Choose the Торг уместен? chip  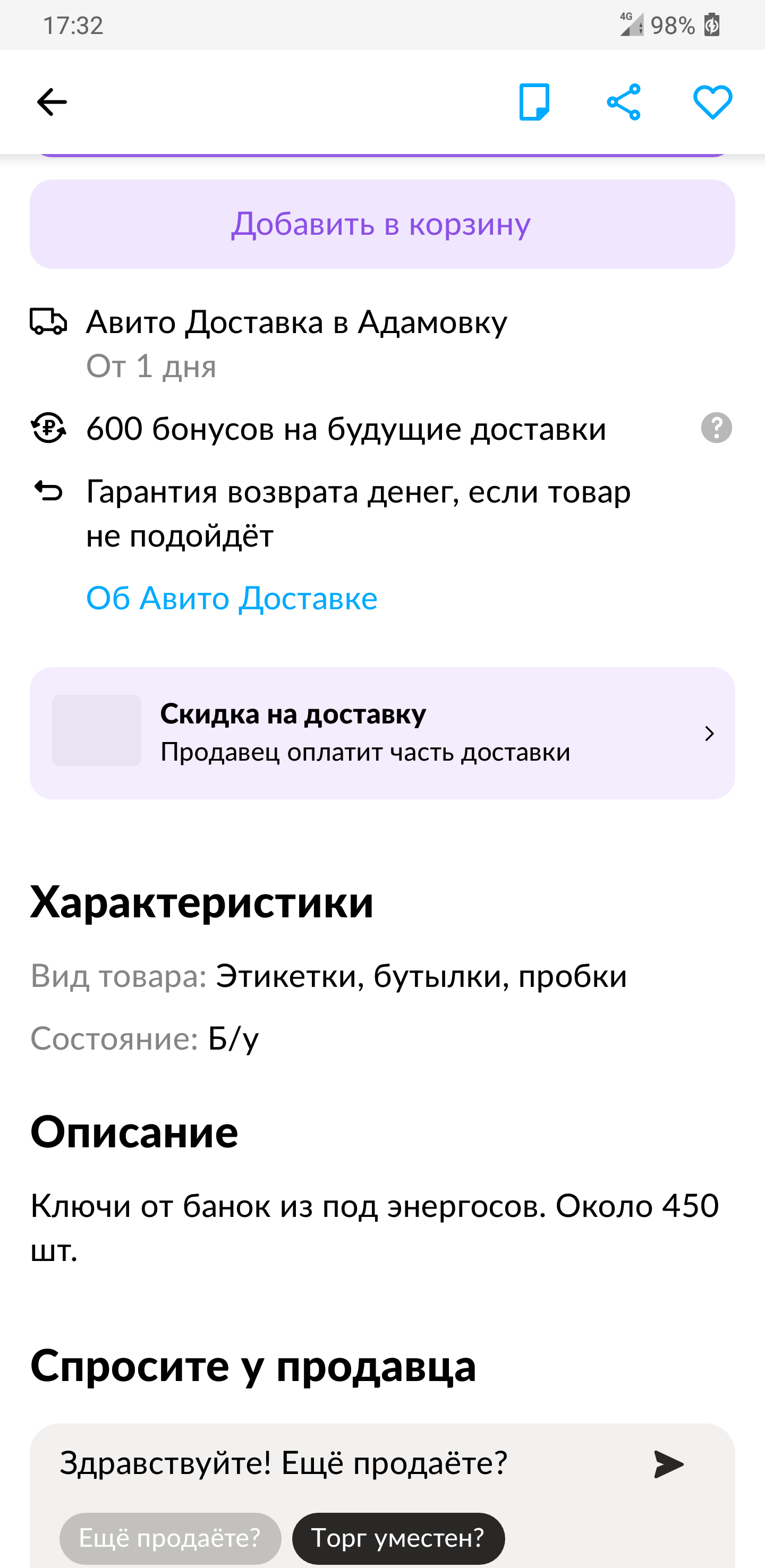pyautogui.click(x=398, y=1538)
